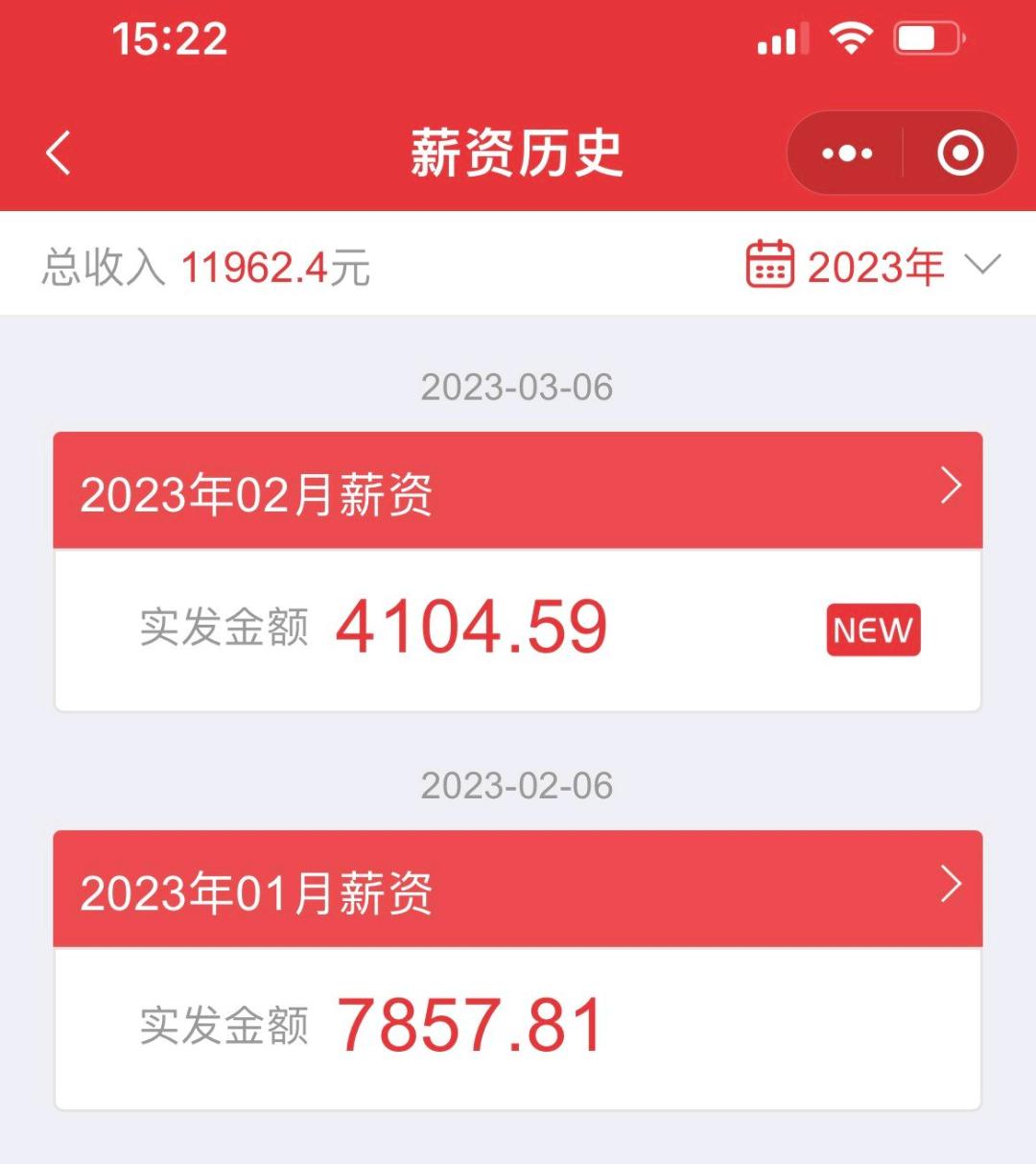This screenshot has width=1036, height=1164.
Task: Tap the 2023-02-06 date label
Action: [517, 784]
